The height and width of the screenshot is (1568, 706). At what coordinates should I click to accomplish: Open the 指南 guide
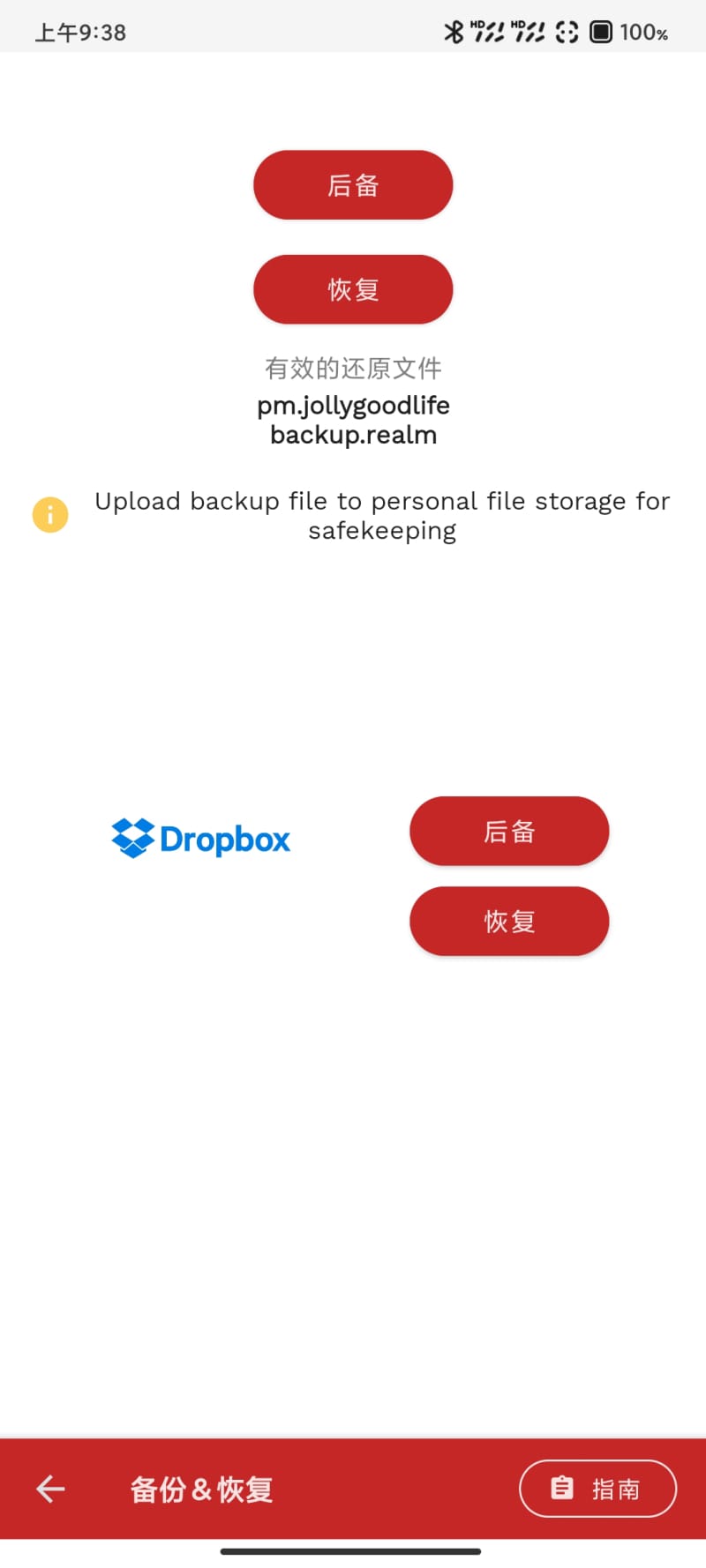pyautogui.click(x=597, y=1489)
